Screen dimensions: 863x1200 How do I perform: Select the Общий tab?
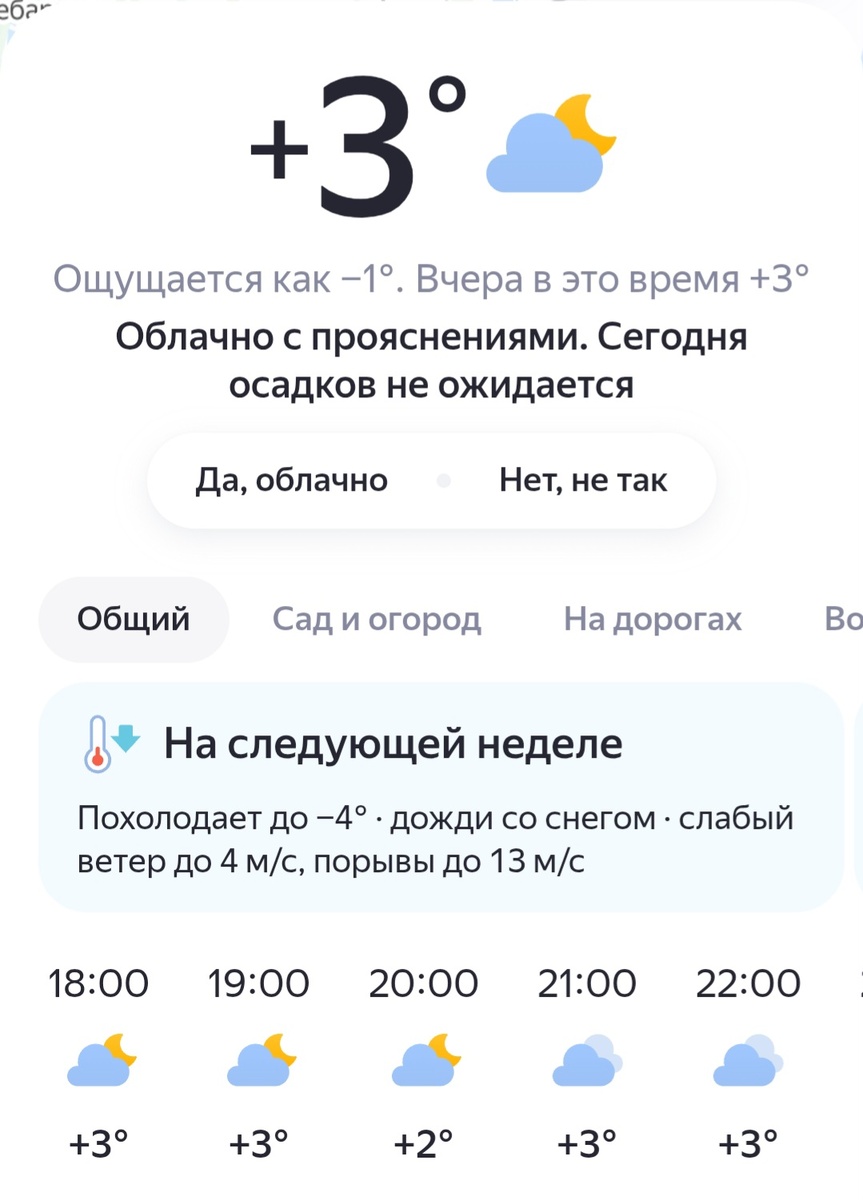click(133, 619)
